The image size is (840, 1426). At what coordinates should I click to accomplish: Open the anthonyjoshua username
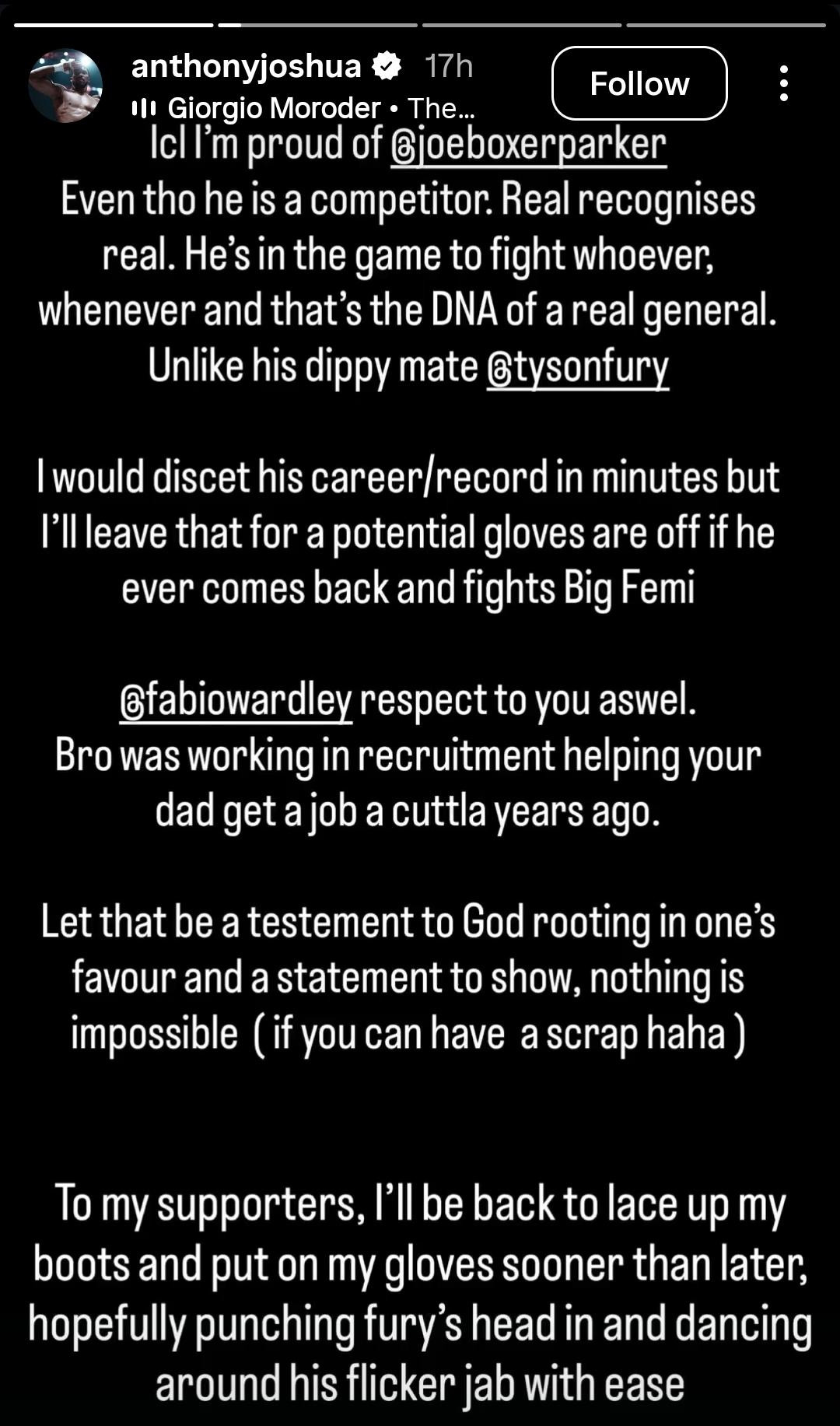click(x=246, y=66)
